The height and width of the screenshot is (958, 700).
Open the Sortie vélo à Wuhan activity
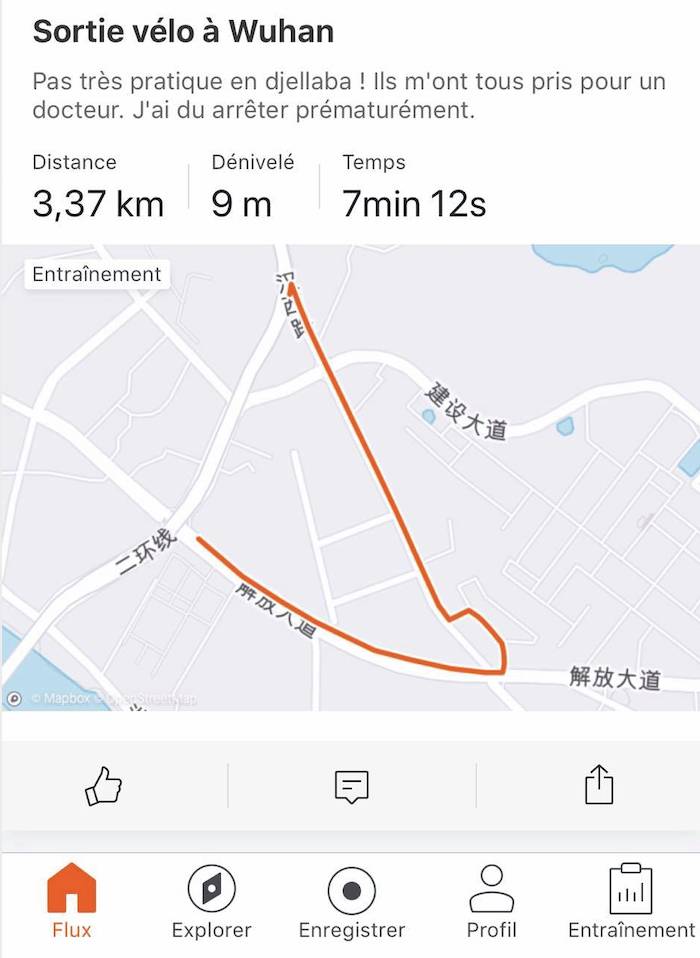point(184,32)
